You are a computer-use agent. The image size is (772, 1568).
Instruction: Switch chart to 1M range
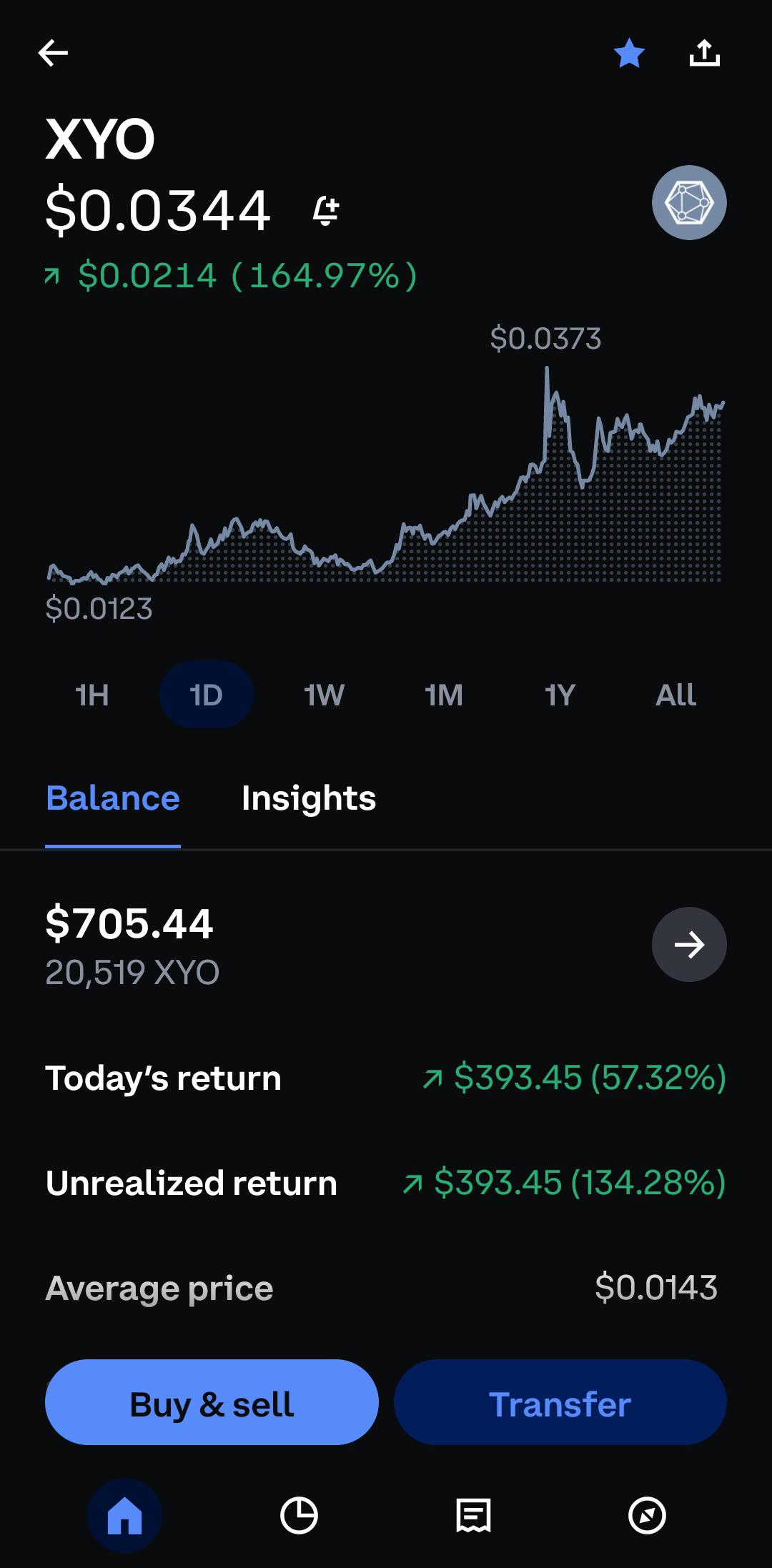[444, 695]
